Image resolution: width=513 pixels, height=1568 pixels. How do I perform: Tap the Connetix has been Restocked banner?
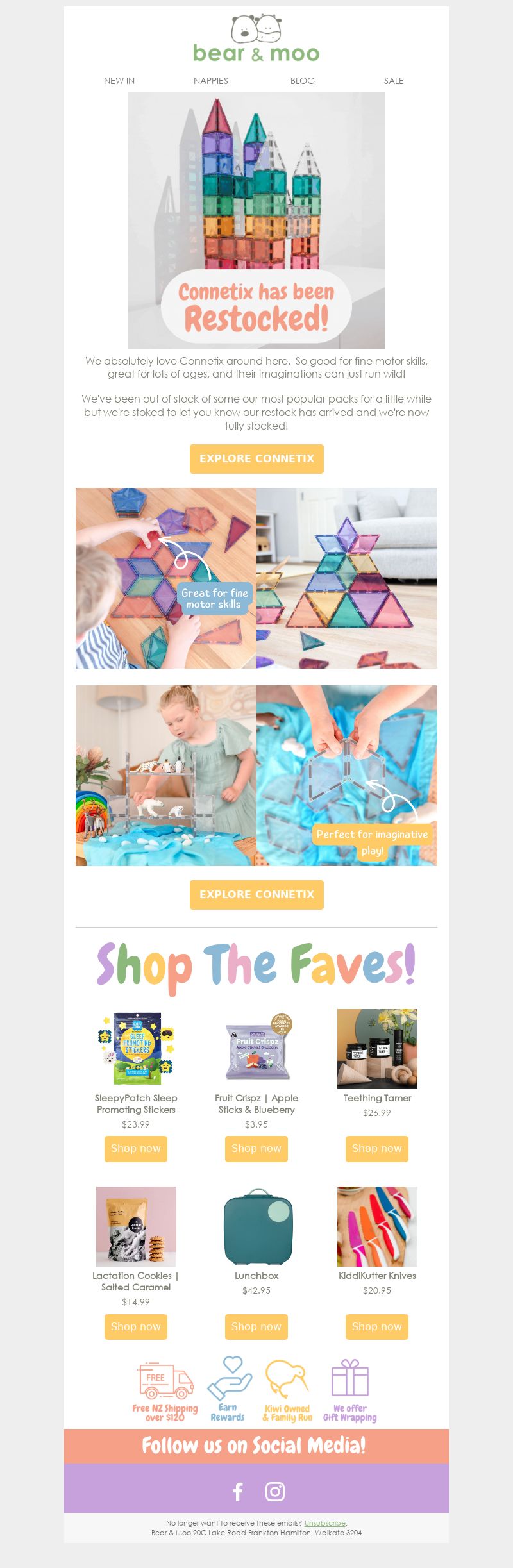click(x=256, y=220)
